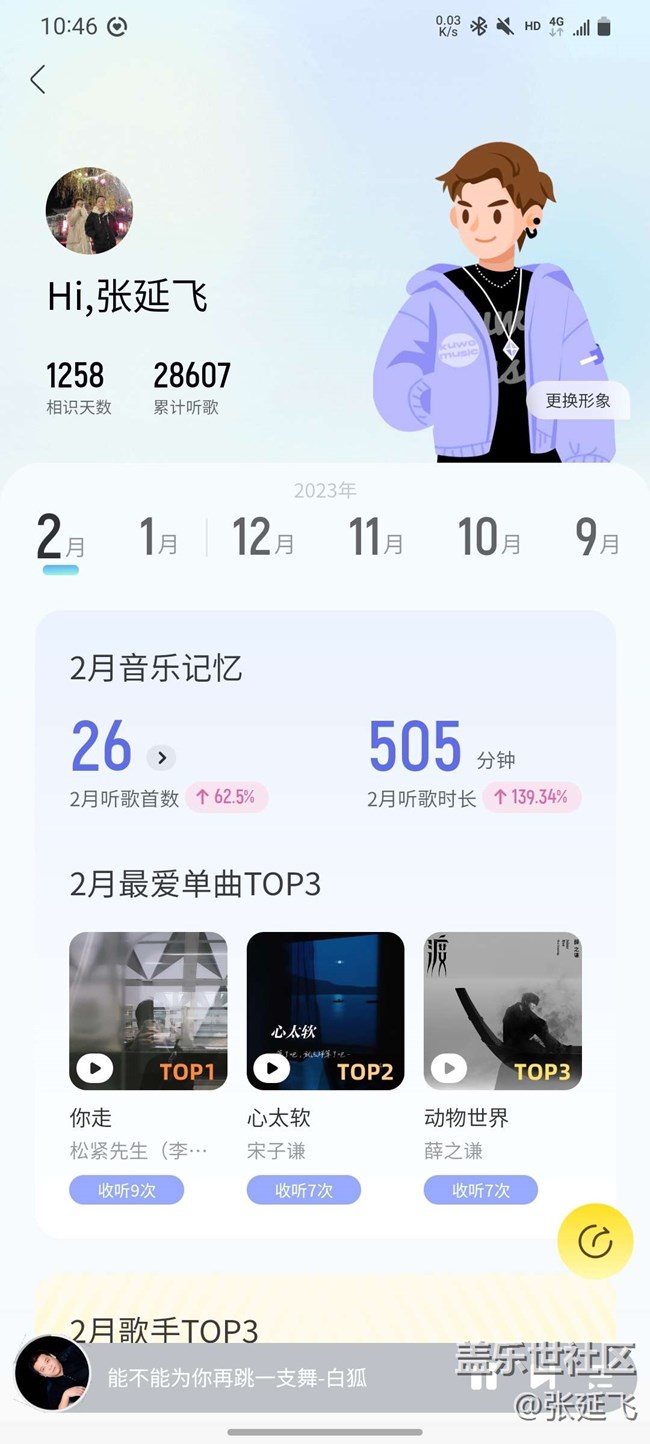Play the TOP3 song 动物世界
The width and height of the screenshot is (650, 1444).
click(449, 1069)
